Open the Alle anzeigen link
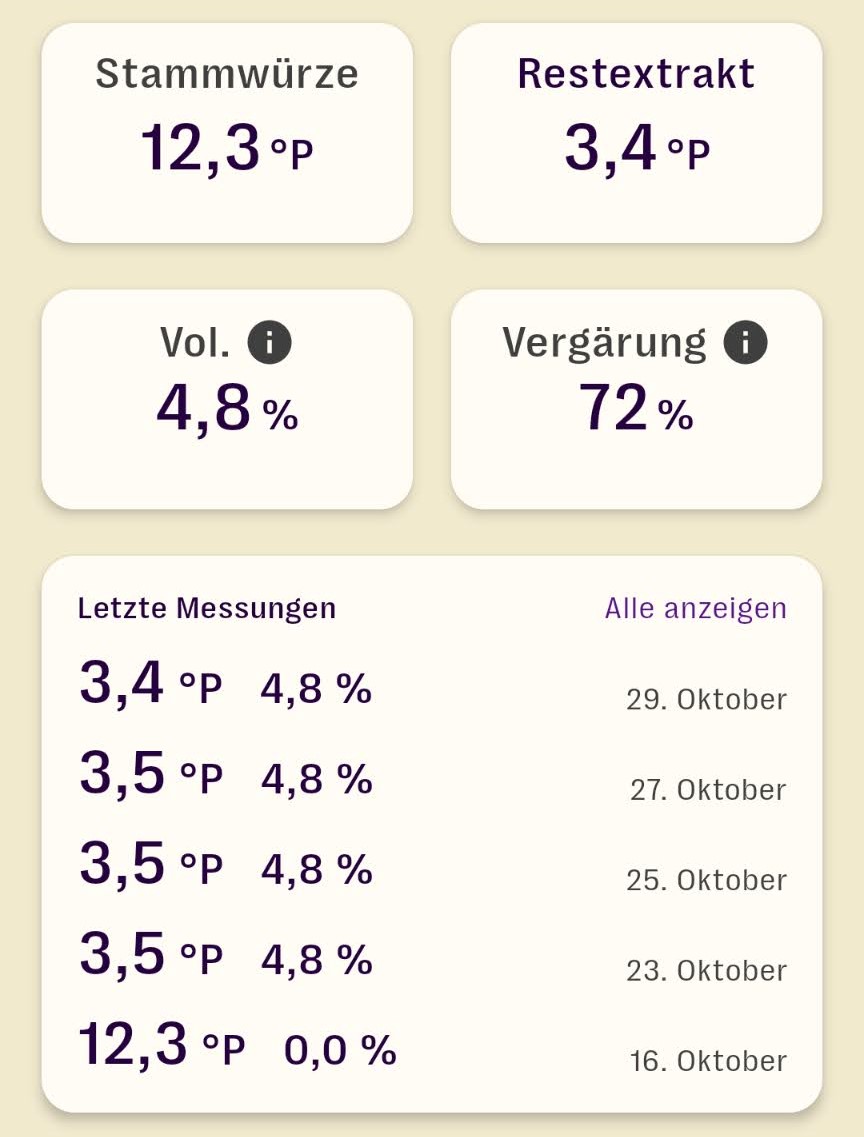Image resolution: width=864 pixels, height=1137 pixels. (695, 608)
